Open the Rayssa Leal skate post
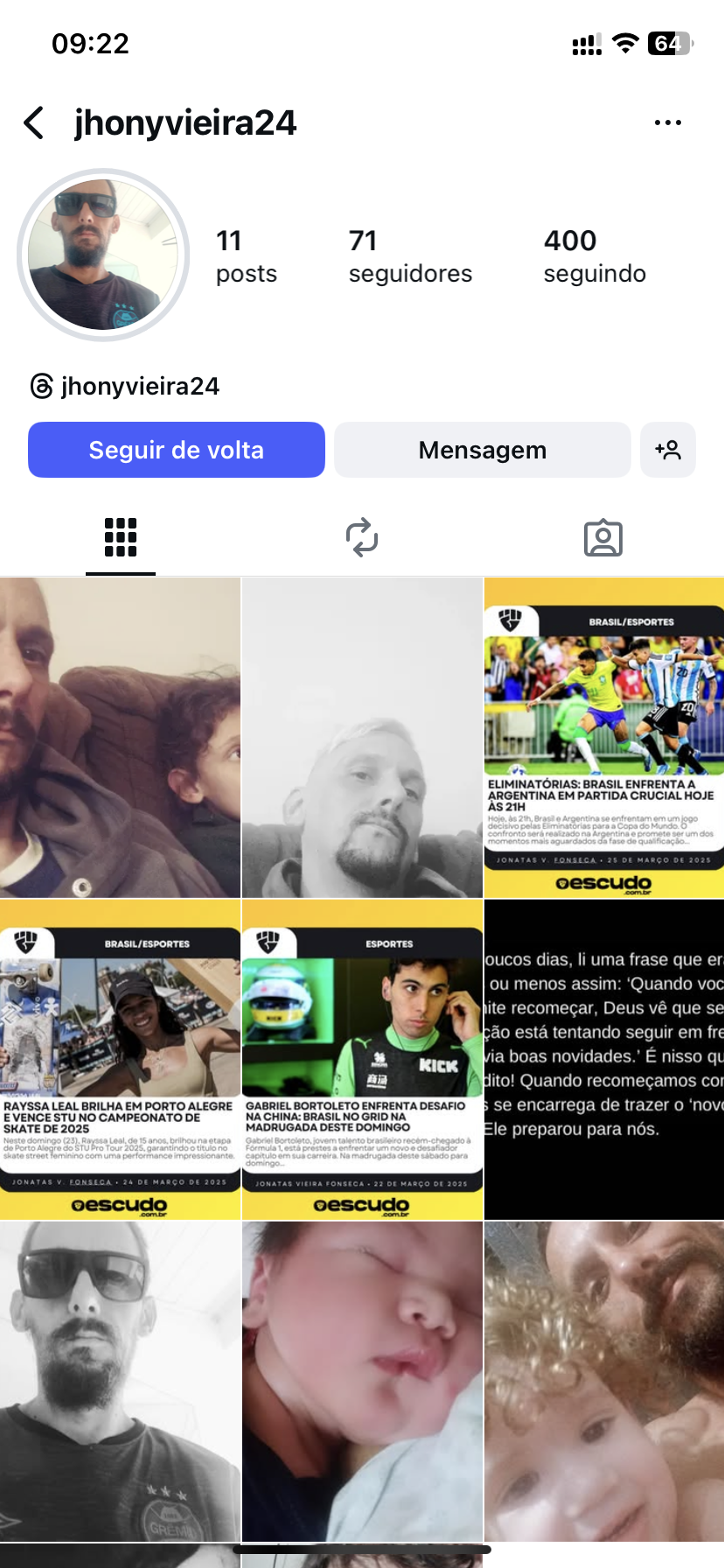Image resolution: width=724 pixels, height=1568 pixels. (x=120, y=1060)
